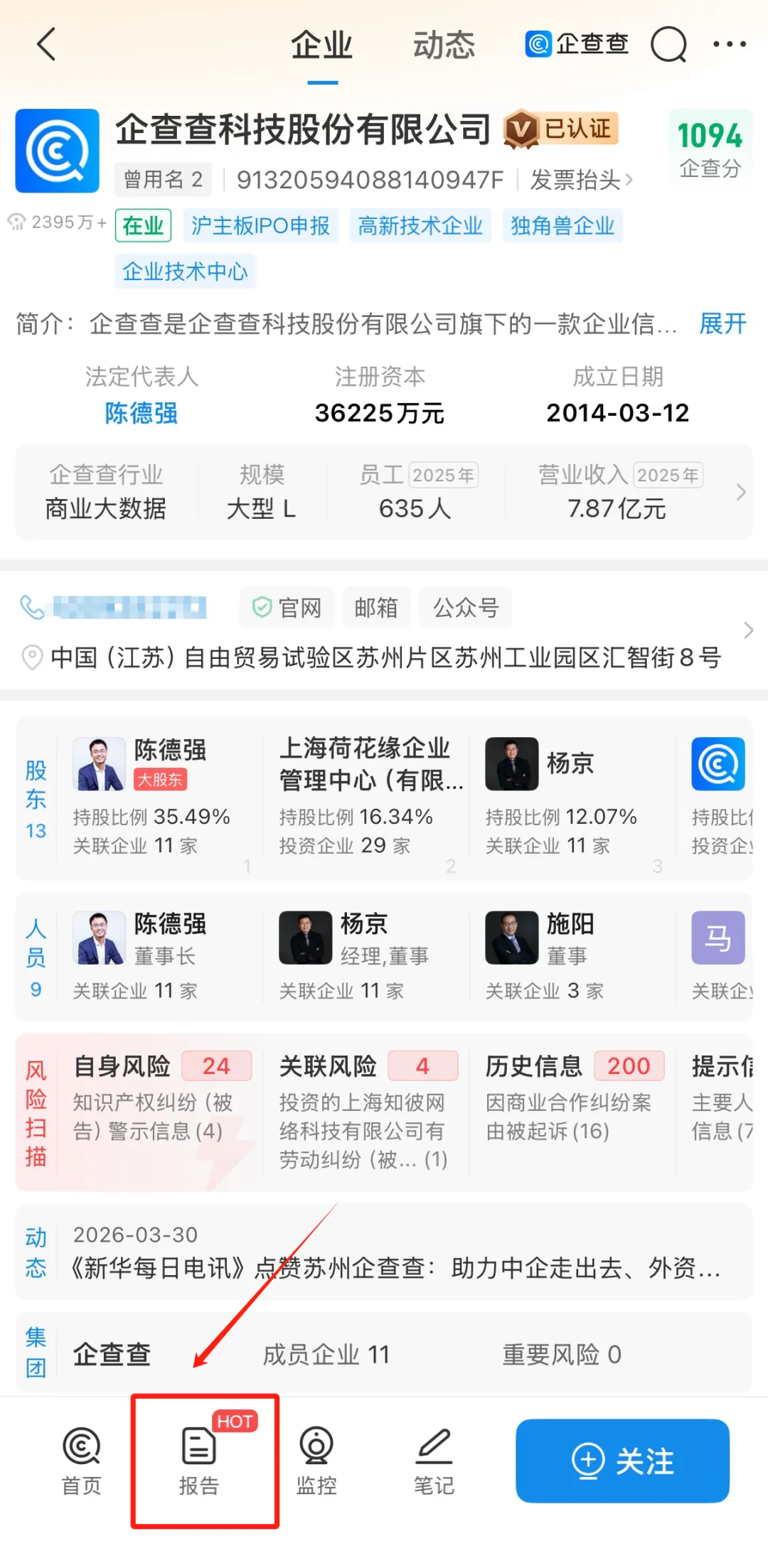The width and height of the screenshot is (768, 1568).
Task: Open the three-dot overflow menu
Action: [730, 44]
